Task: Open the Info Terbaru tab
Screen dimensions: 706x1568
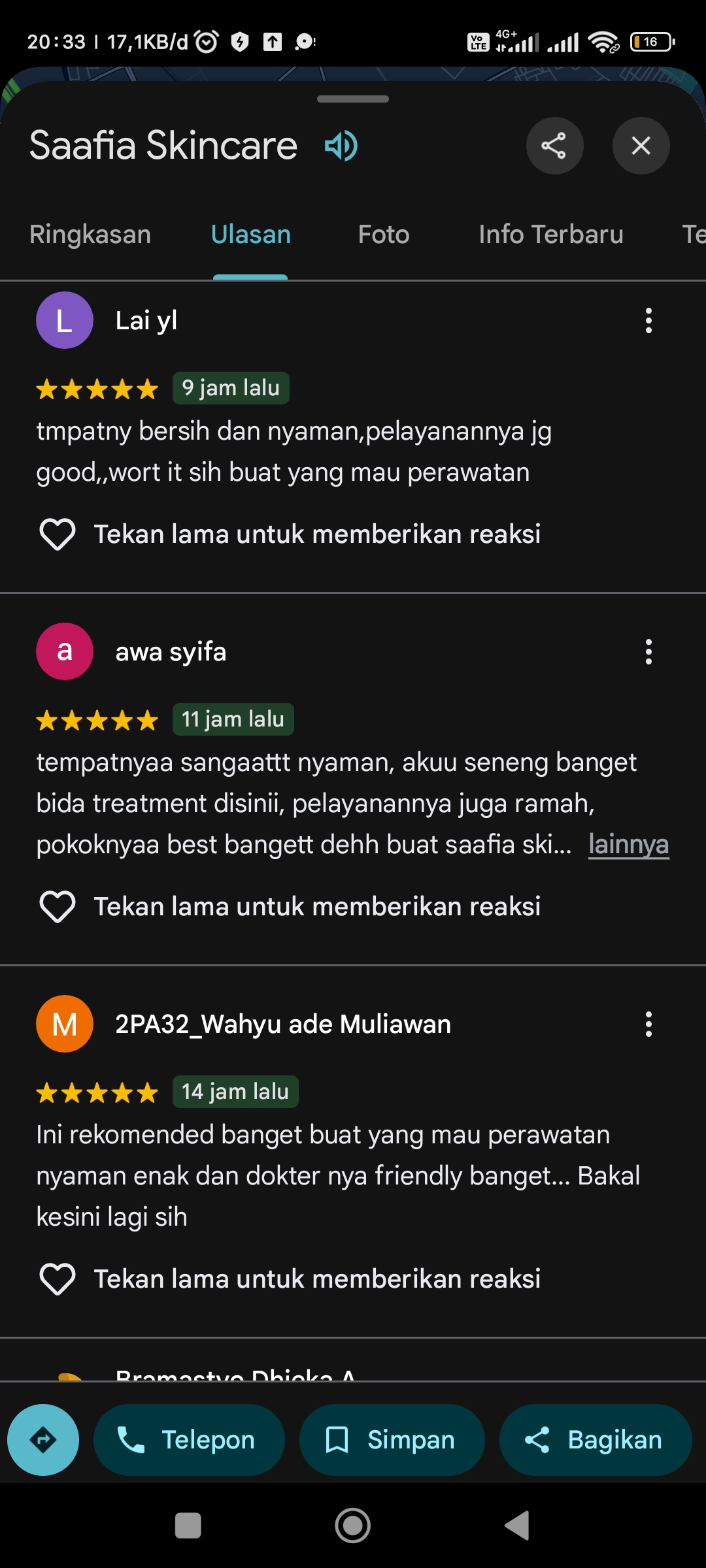Action: (x=551, y=234)
